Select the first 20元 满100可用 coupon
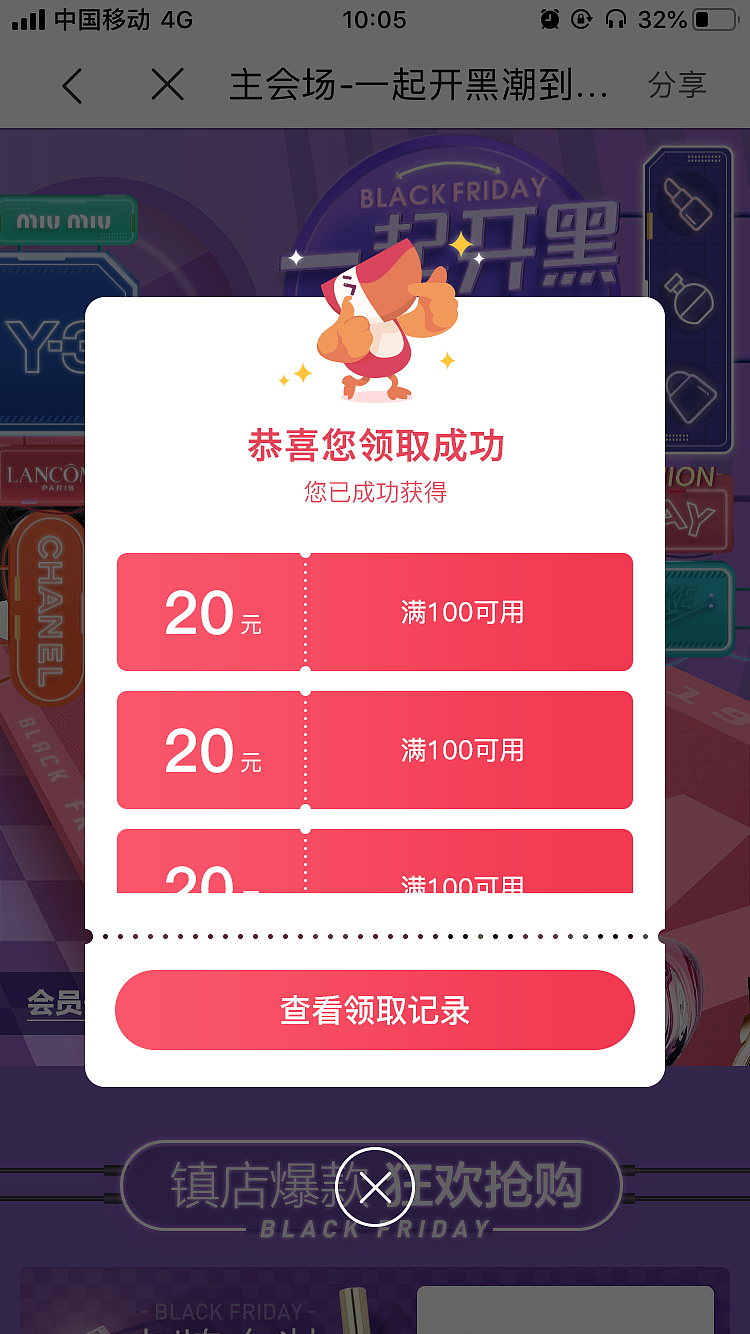This screenshot has width=750, height=1334. [x=375, y=611]
